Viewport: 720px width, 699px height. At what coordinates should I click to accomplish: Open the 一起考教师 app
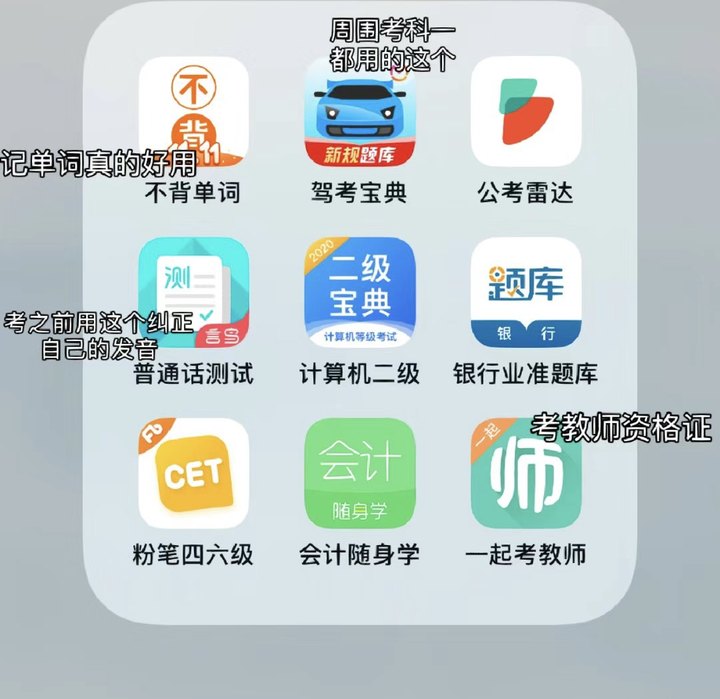526,473
